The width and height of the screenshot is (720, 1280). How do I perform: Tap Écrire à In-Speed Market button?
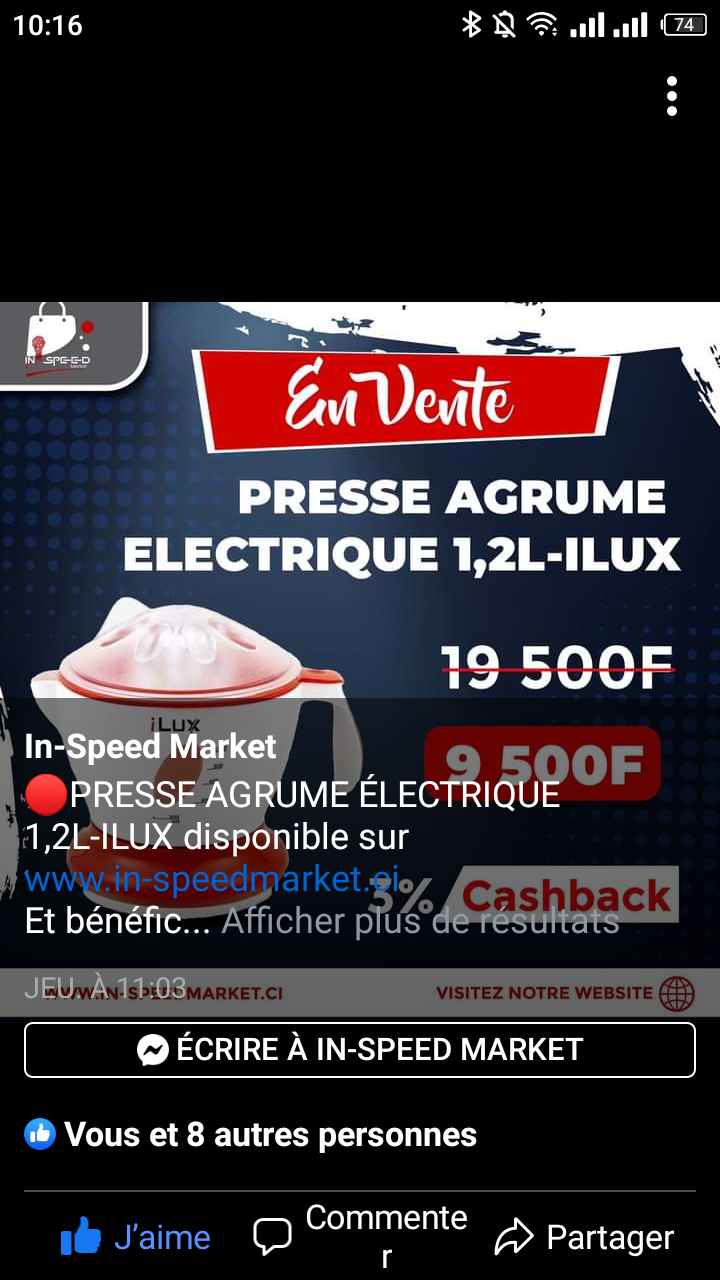tap(360, 1049)
